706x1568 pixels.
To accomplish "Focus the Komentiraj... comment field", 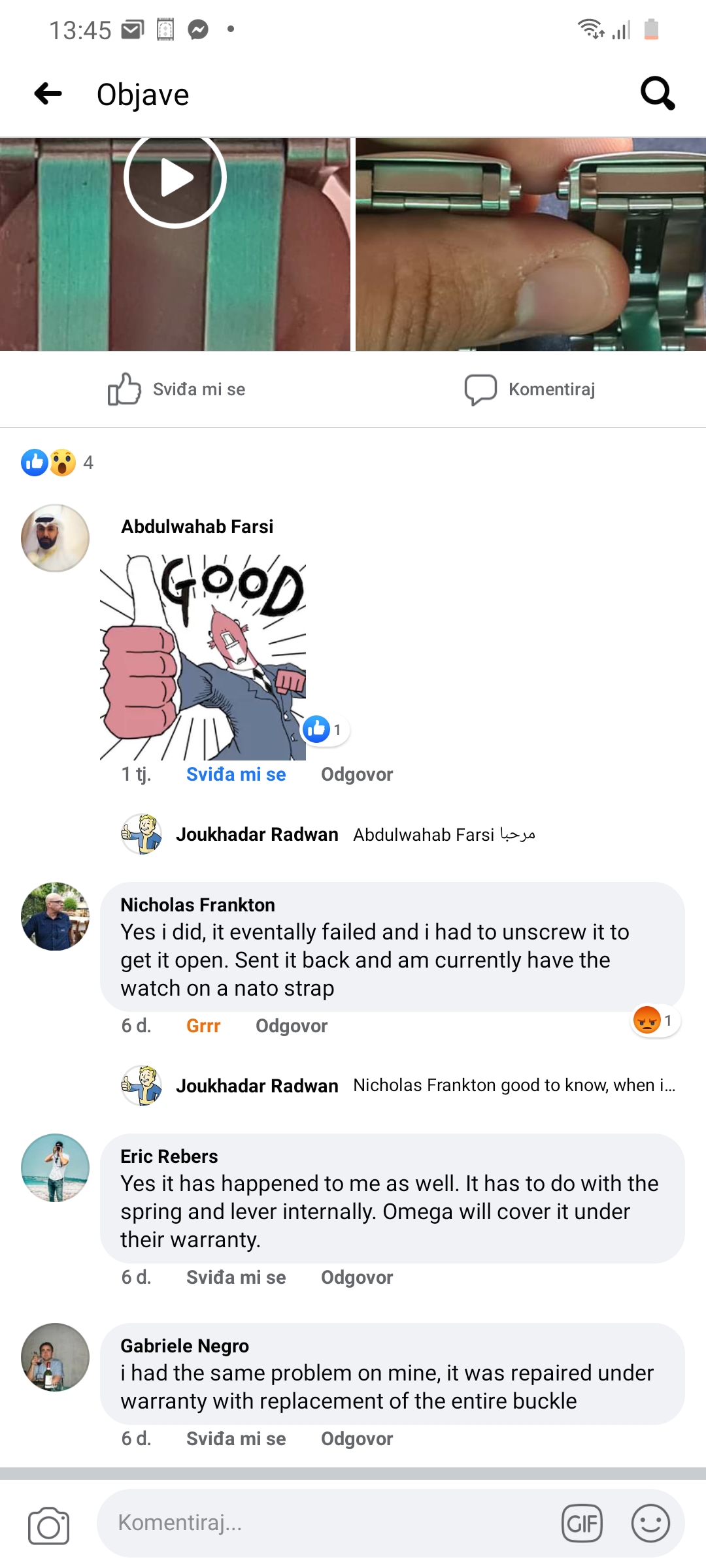I will (327, 1523).
